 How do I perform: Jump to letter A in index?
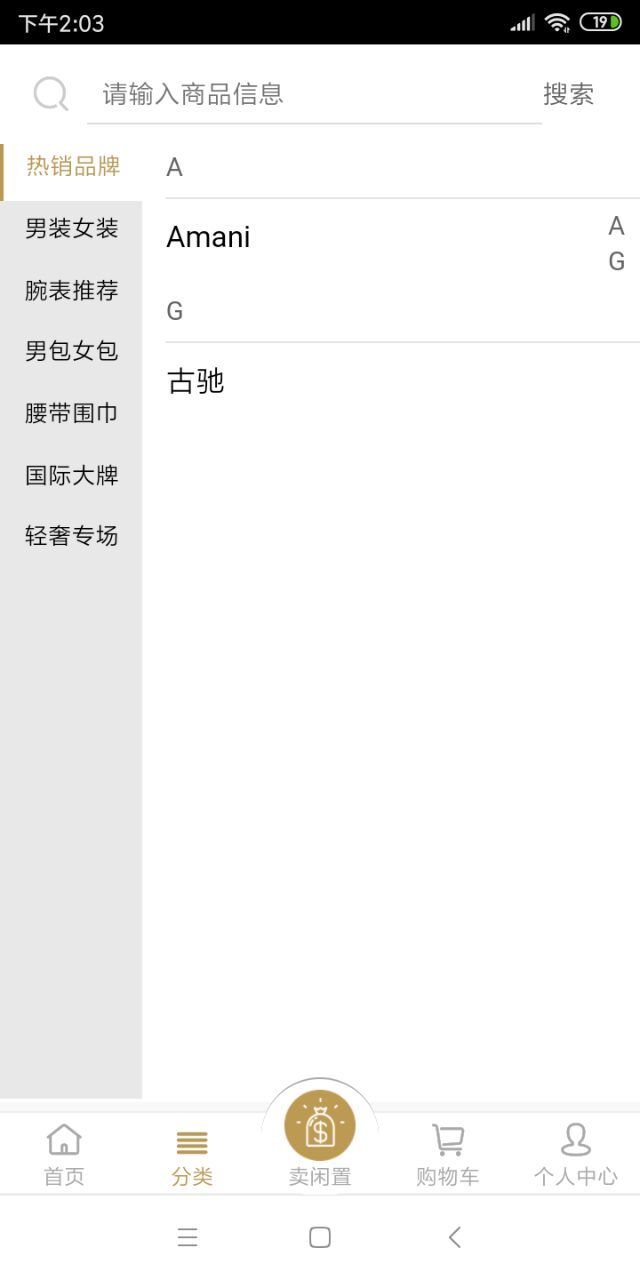[616, 227]
